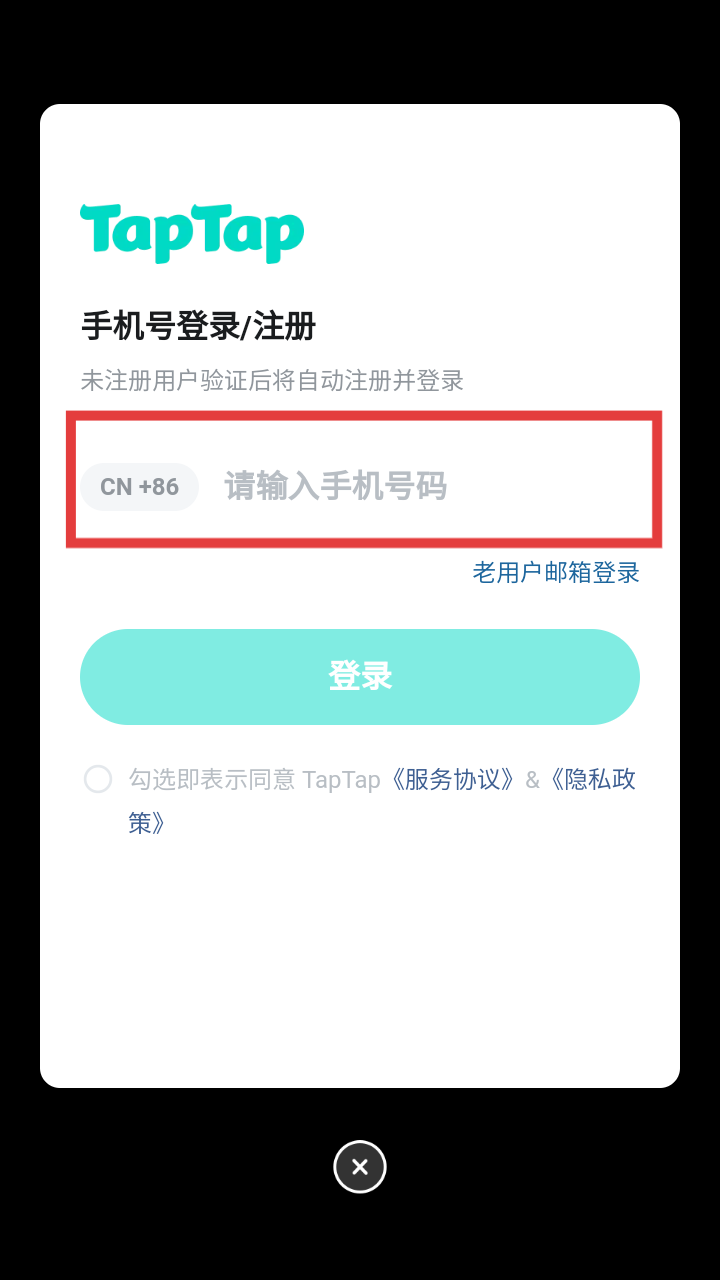This screenshot has height=1280, width=720.
Task: Open the 《服务协议》 service agreement link
Action: pyautogui.click(x=452, y=779)
